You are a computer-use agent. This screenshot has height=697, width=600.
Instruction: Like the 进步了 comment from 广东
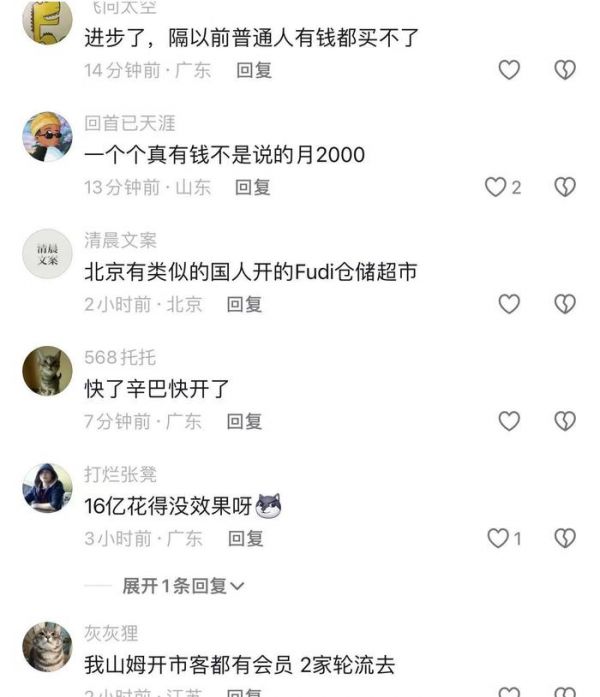pos(509,70)
